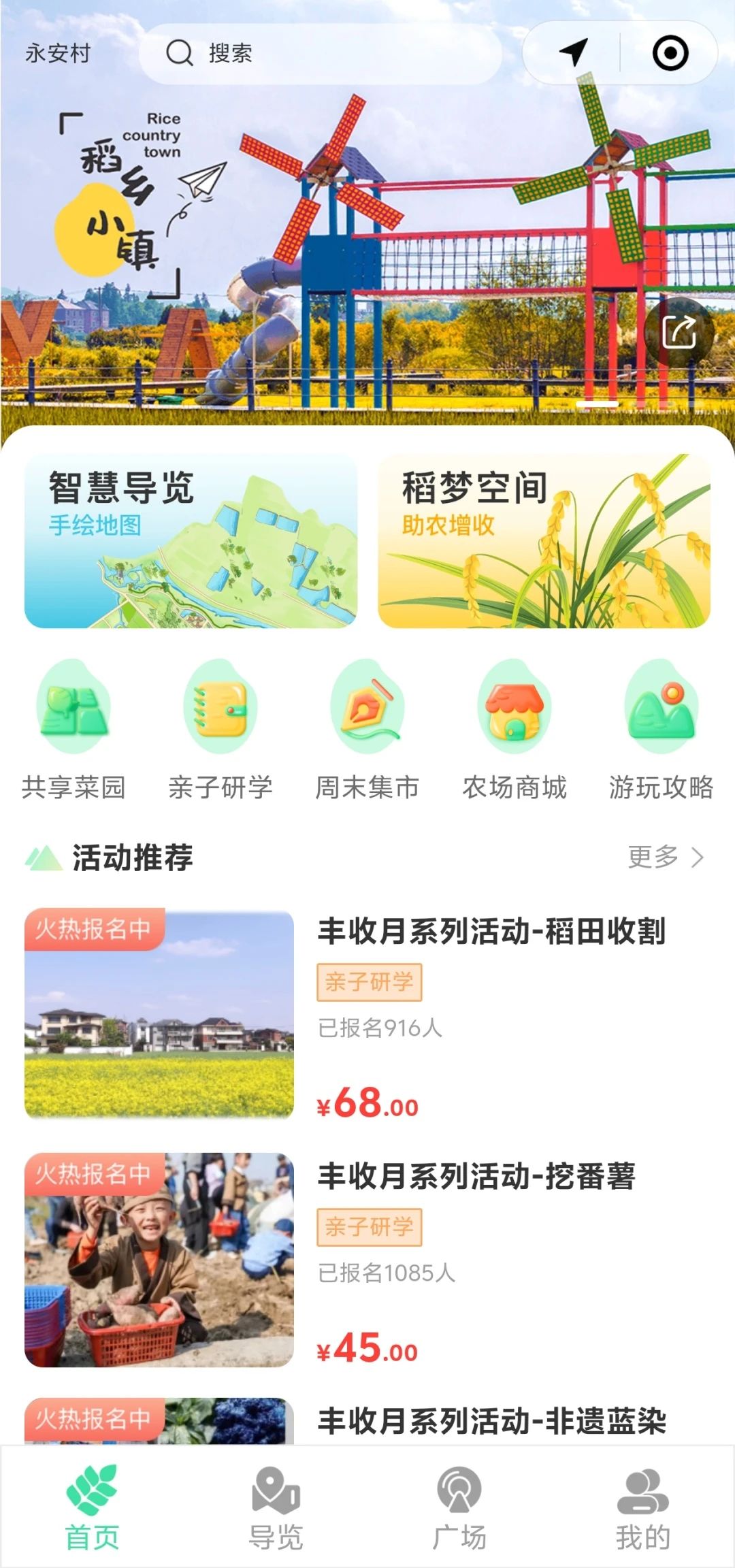Tap the mini-program close circle icon
The width and height of the screenshot is (735, 1568).
pos(670,53)
